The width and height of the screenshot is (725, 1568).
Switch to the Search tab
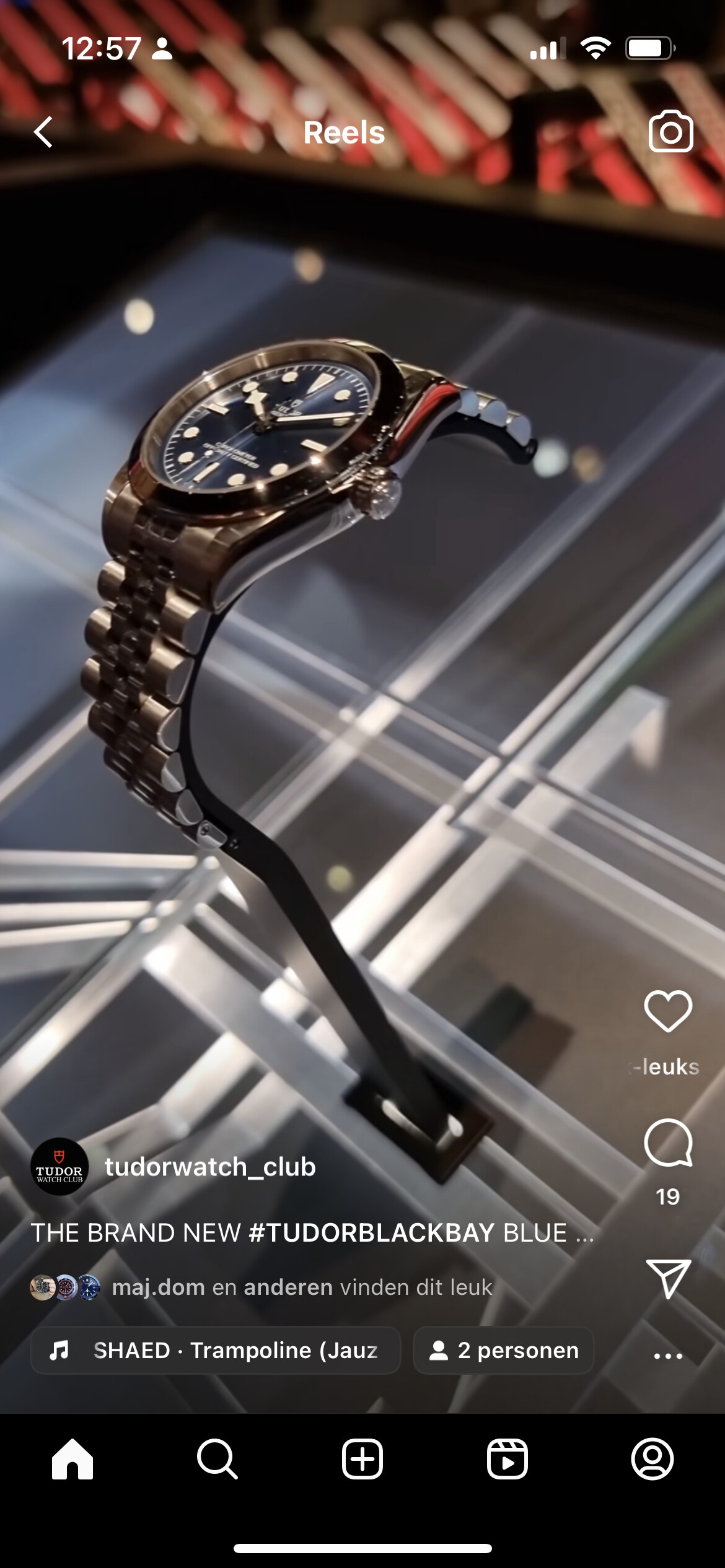point(217,1459)
